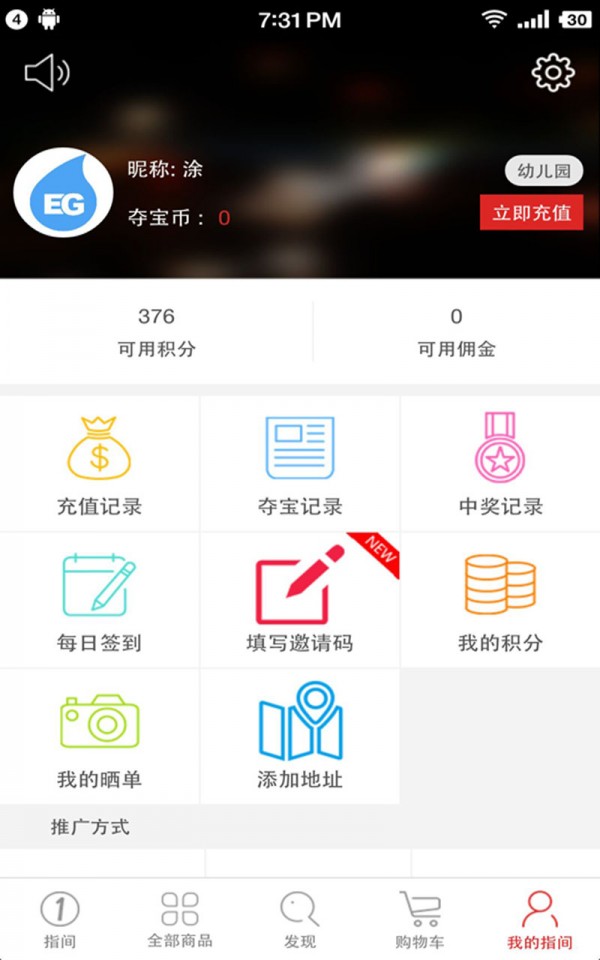This screenshot has width=600, height=960.
Task: View 可用积分 available points
Action: 156,332
